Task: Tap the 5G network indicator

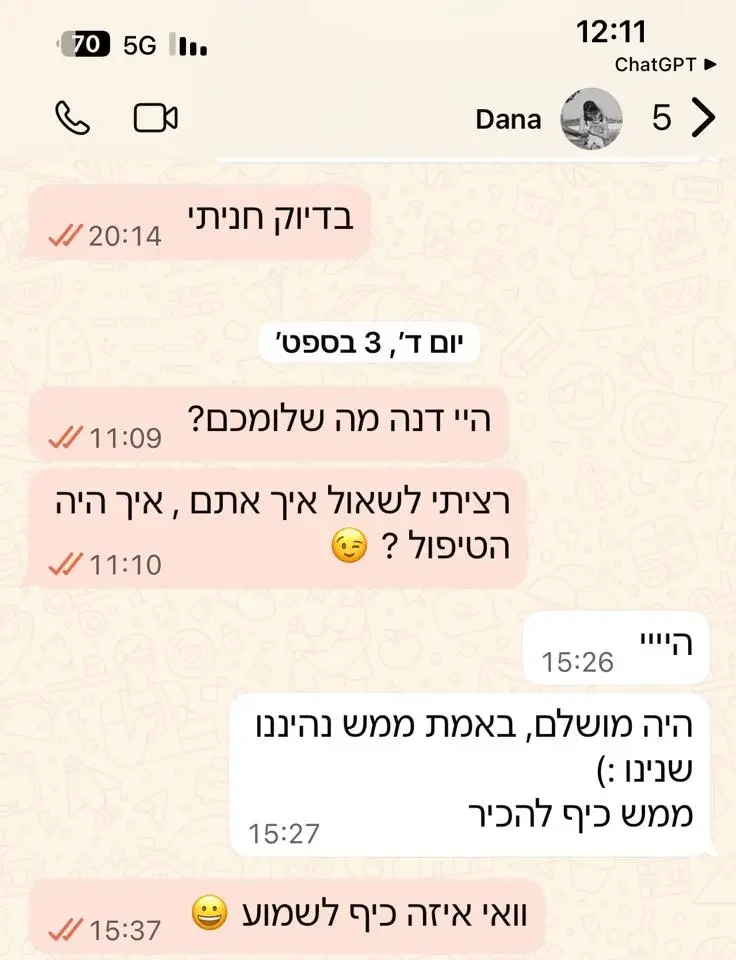Action: pyautogui.click(x=138, y=43)
